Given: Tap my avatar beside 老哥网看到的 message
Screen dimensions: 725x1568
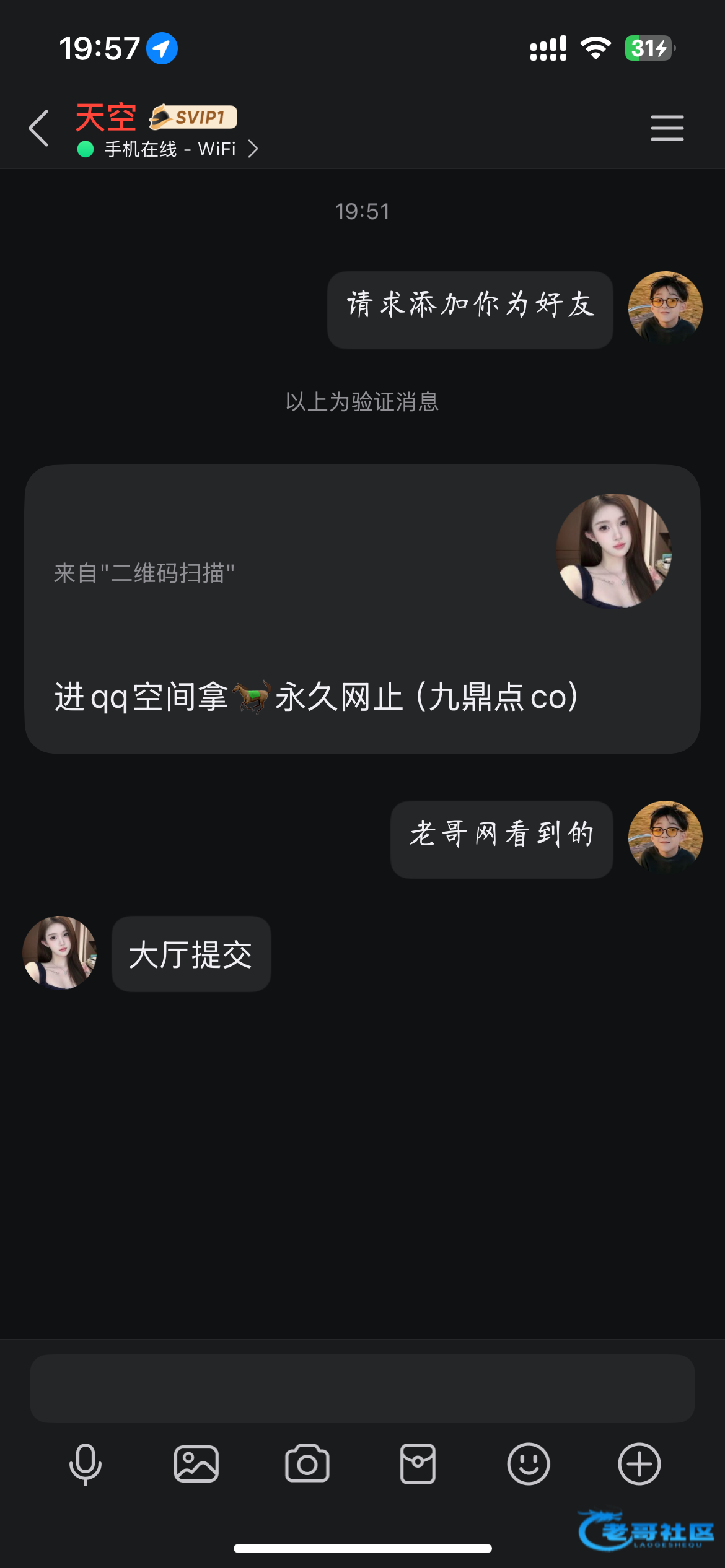Looking at the screenshot, I should [x=665, y=837].
